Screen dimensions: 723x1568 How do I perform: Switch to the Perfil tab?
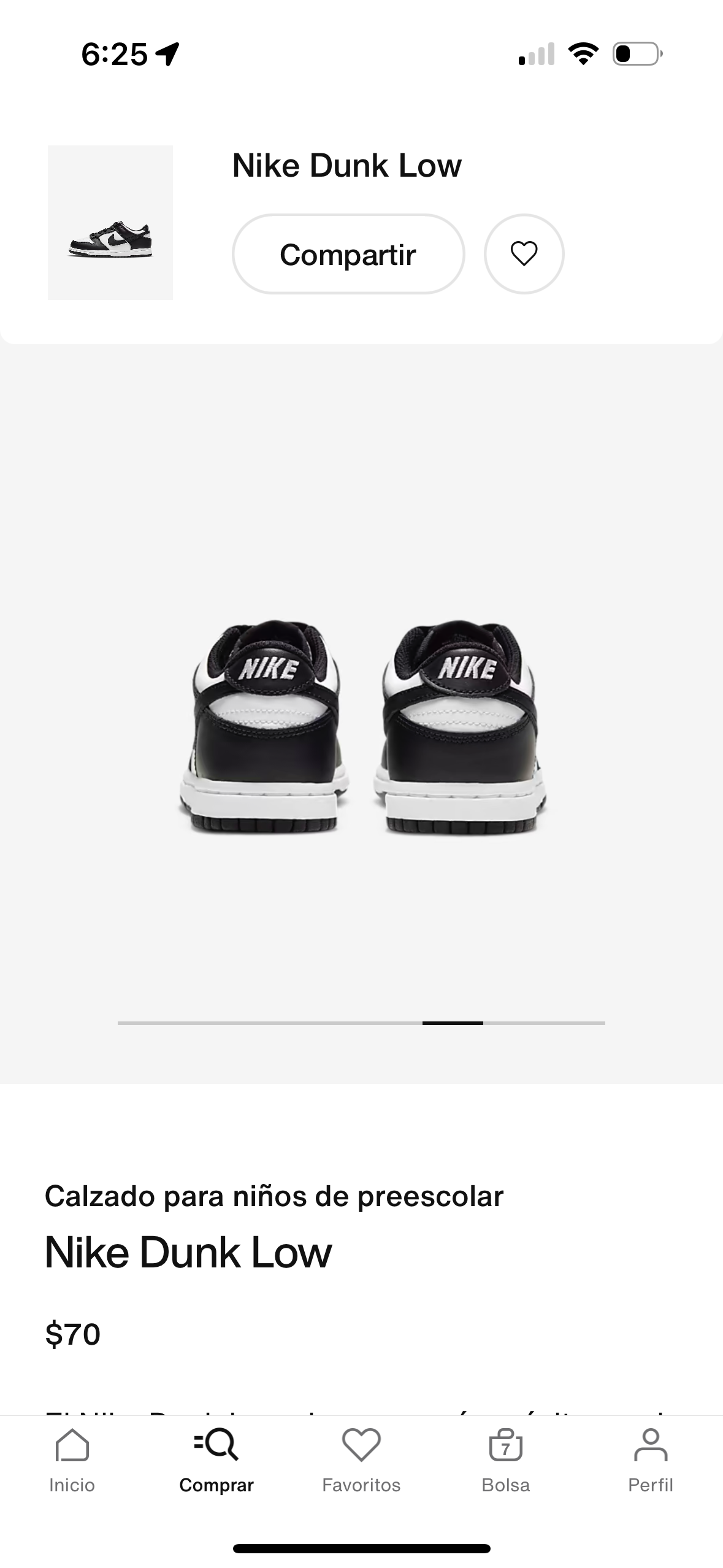[x=650, y=1461]
